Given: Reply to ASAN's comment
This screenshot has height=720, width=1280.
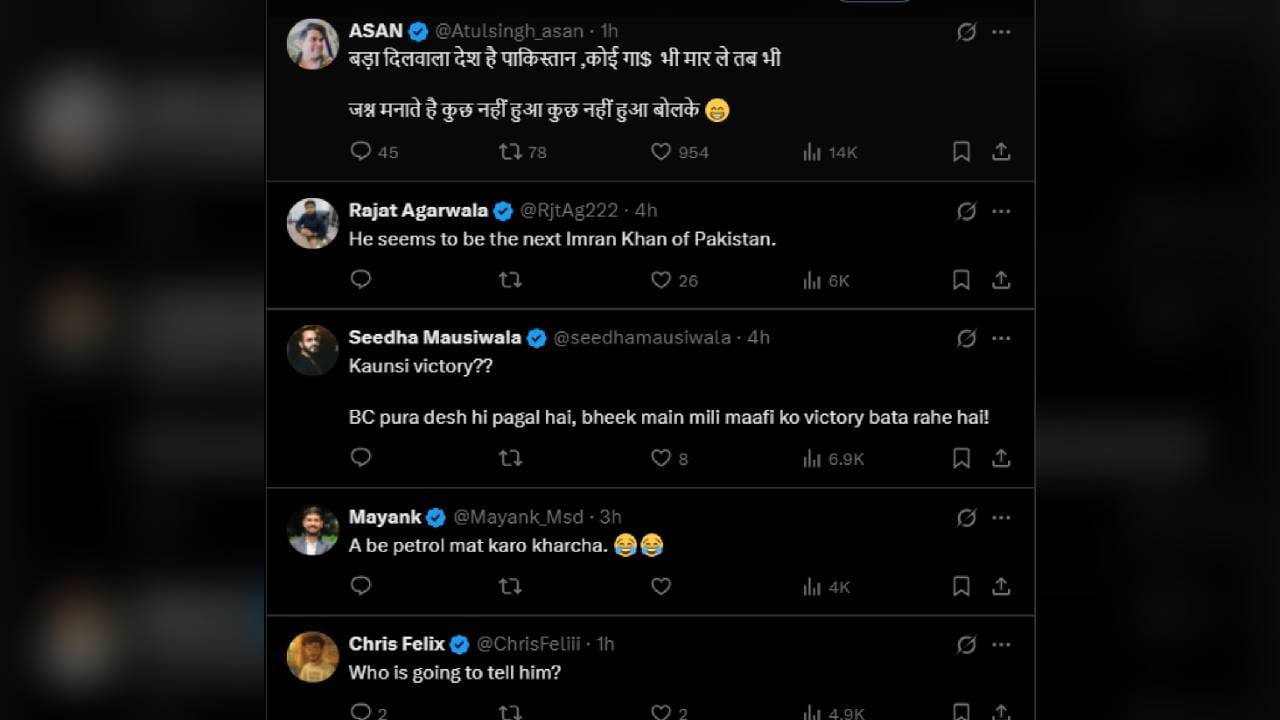Looking at the screenshot, I should [361, 152].
